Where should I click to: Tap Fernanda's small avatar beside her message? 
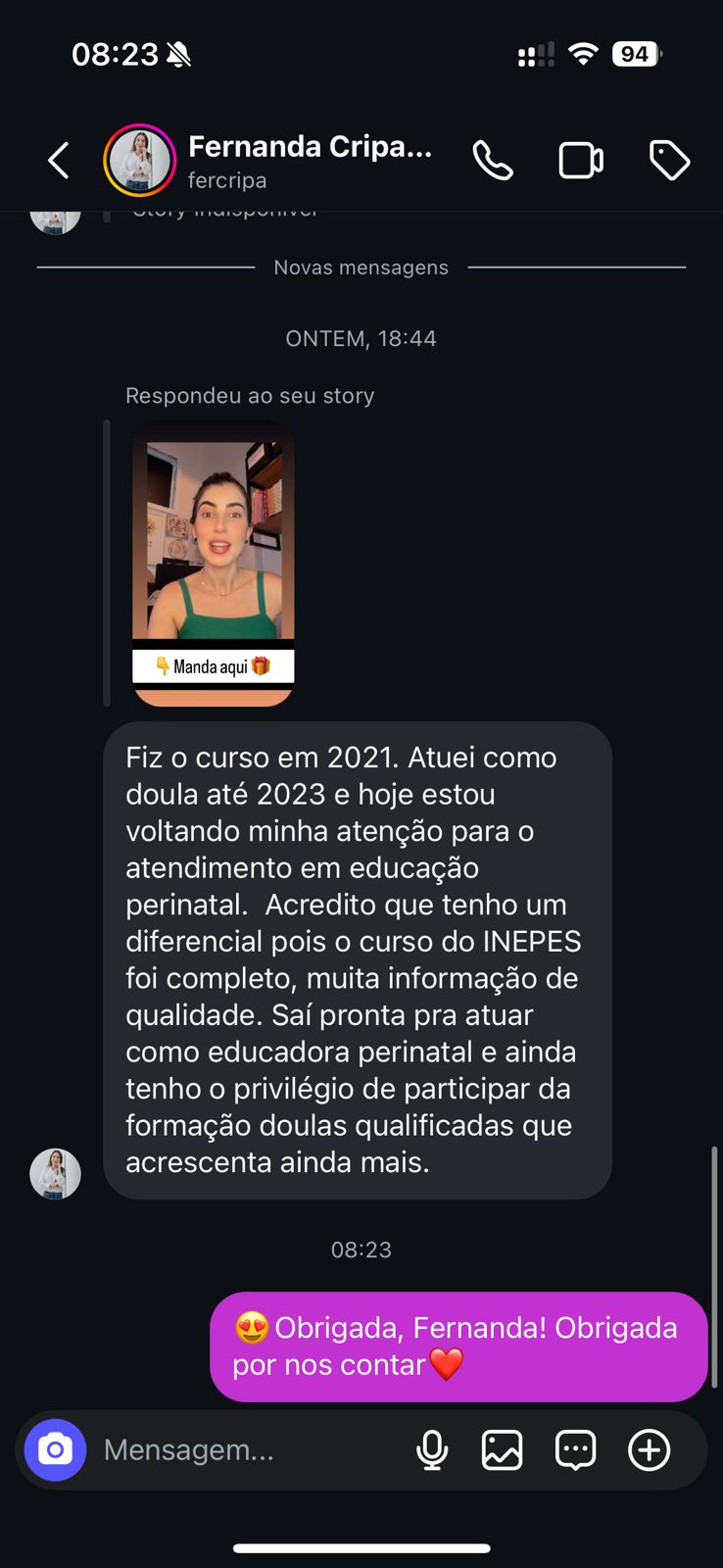[55, 1173]
